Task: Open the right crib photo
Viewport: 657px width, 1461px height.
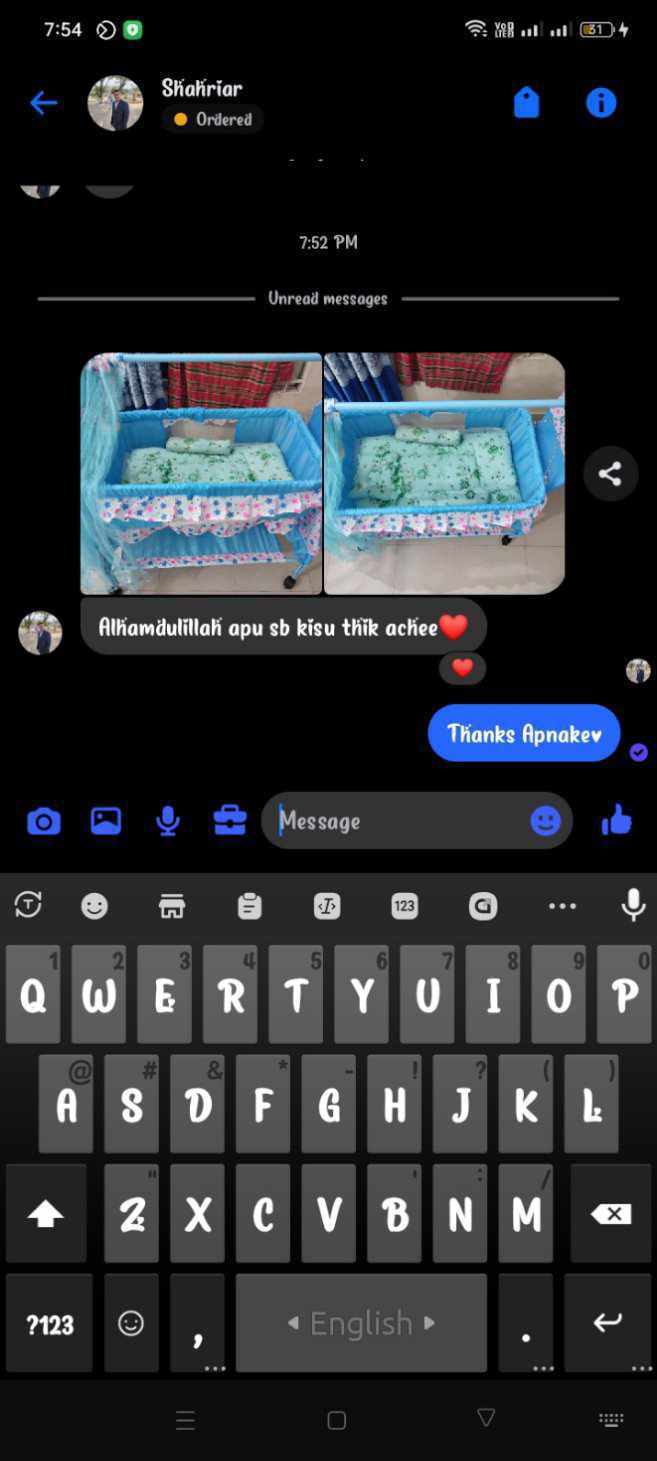Action: pyautogui.click(x=444, y=474)
